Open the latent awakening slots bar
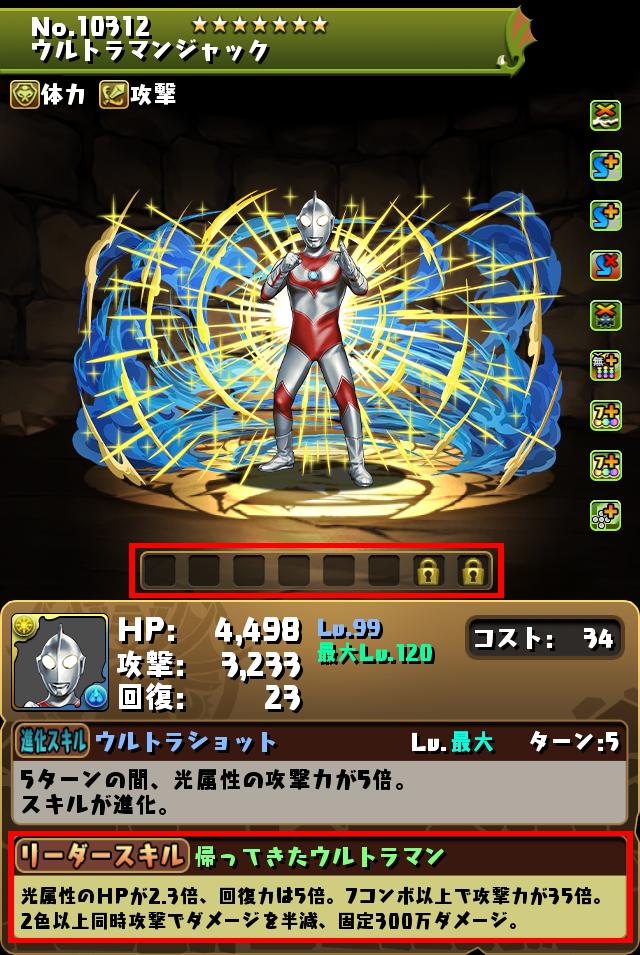The image size is (640, 955). point(316,571)
